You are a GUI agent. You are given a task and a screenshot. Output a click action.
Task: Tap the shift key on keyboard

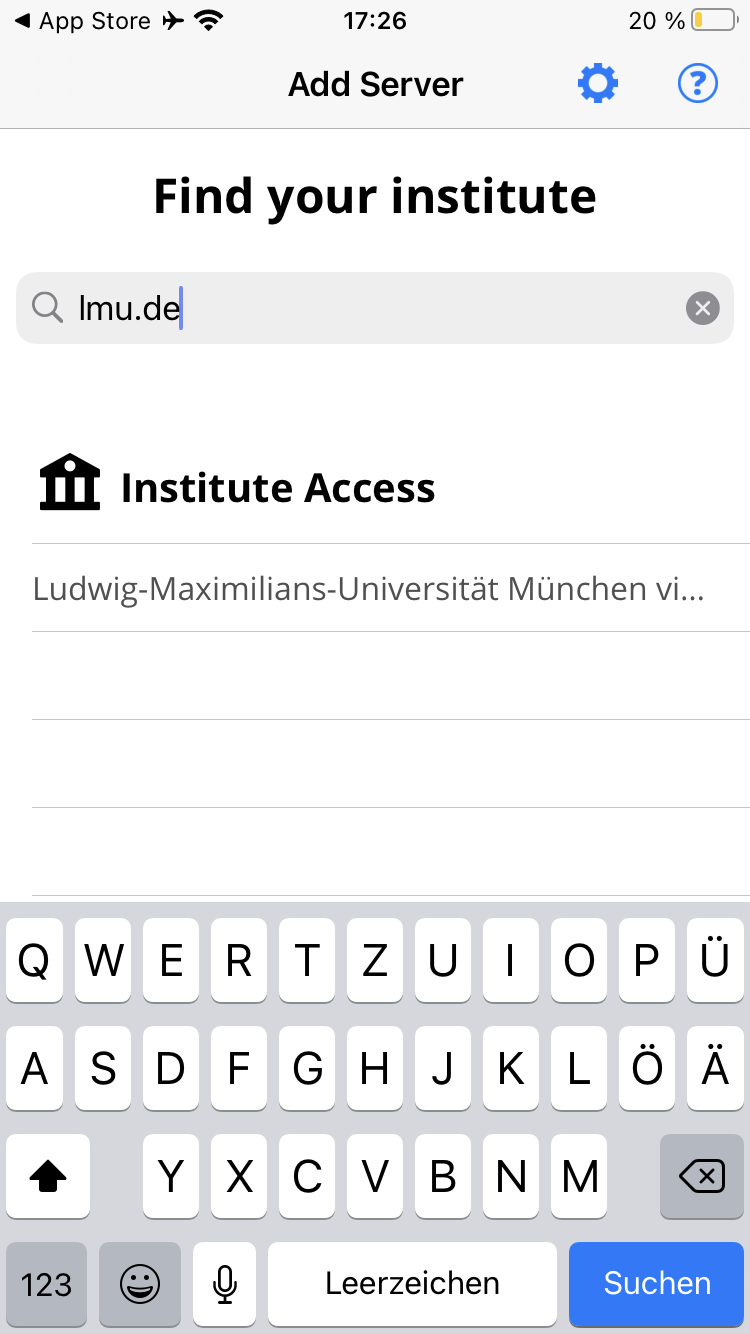tap(48, 1177)
